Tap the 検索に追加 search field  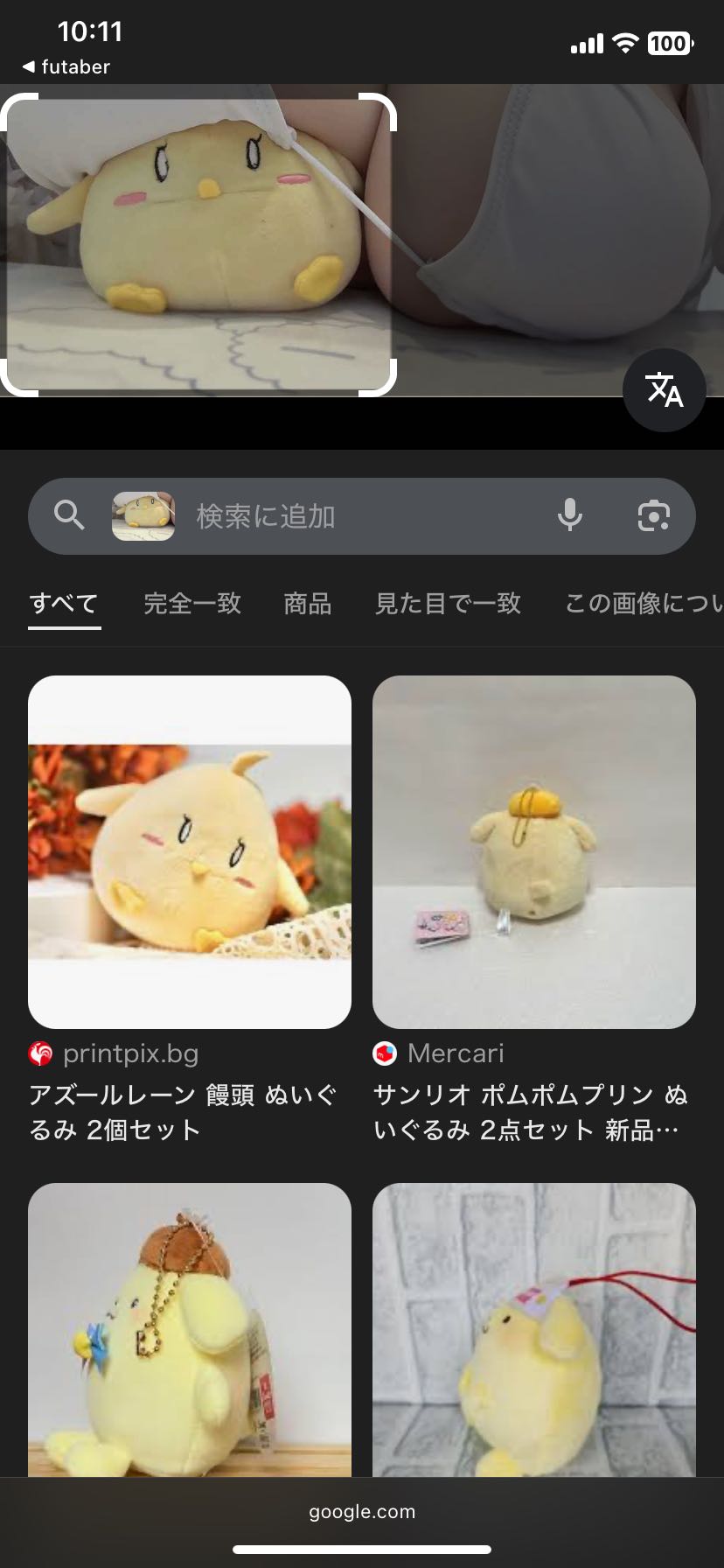pyautogui.click(x=350, y=516)
